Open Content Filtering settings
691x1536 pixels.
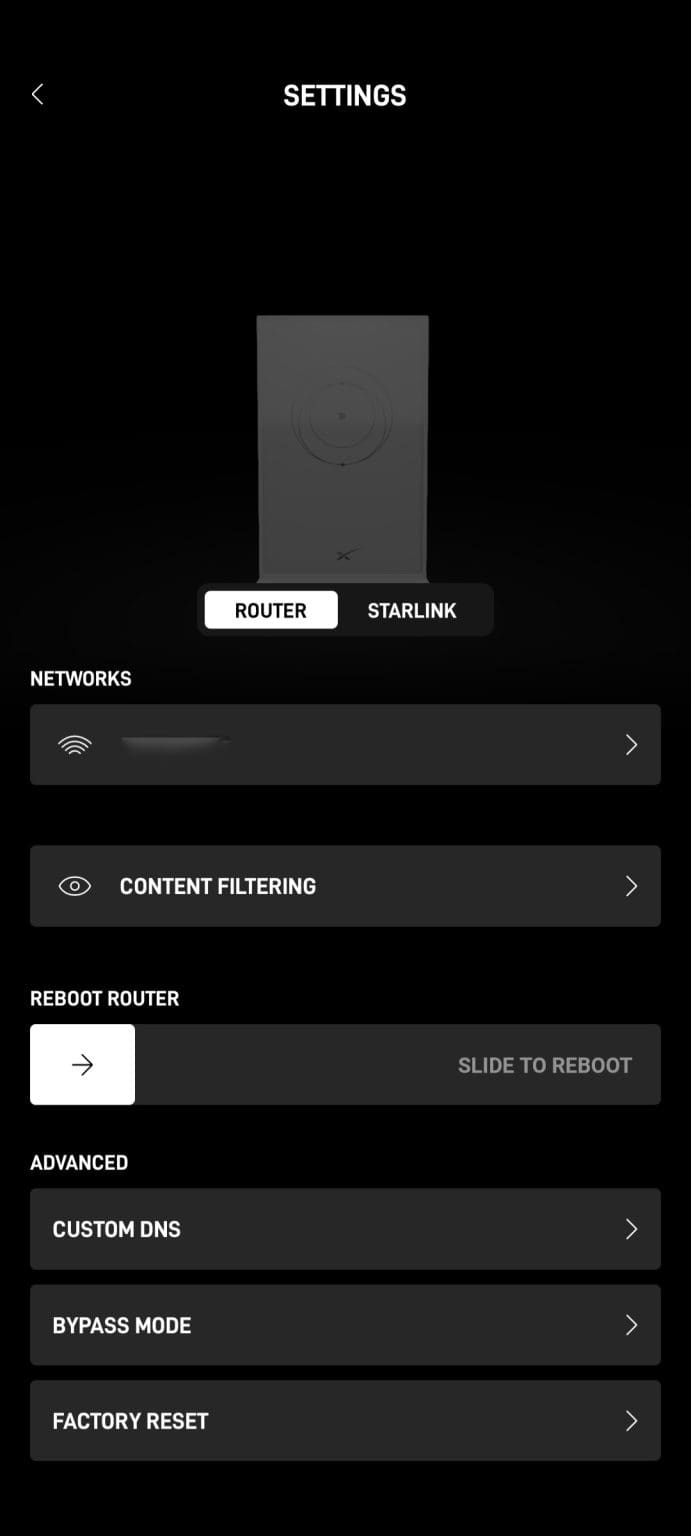(x=345, y=886)
